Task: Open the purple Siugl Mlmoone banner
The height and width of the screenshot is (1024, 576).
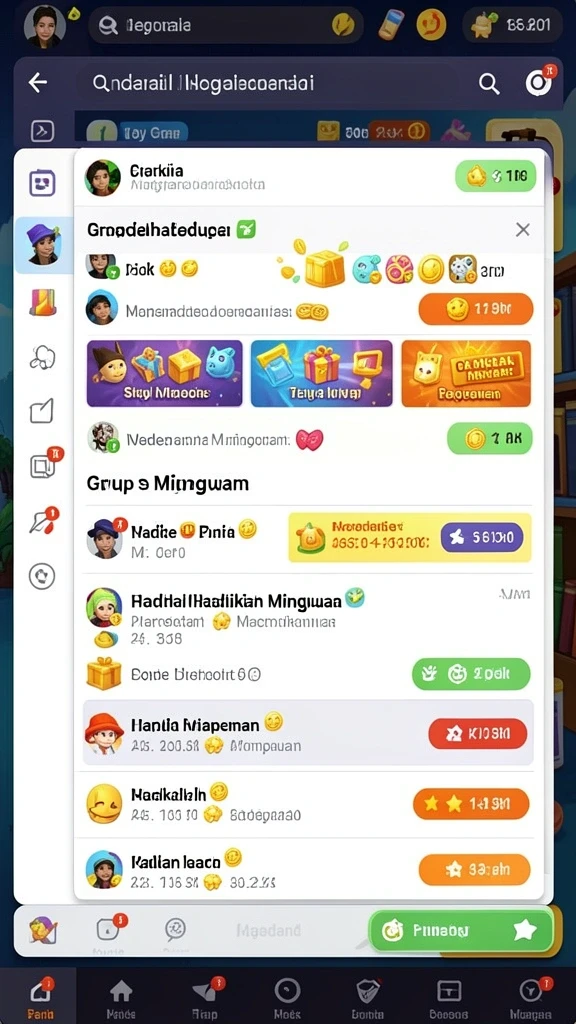Action: coord(165,373)
